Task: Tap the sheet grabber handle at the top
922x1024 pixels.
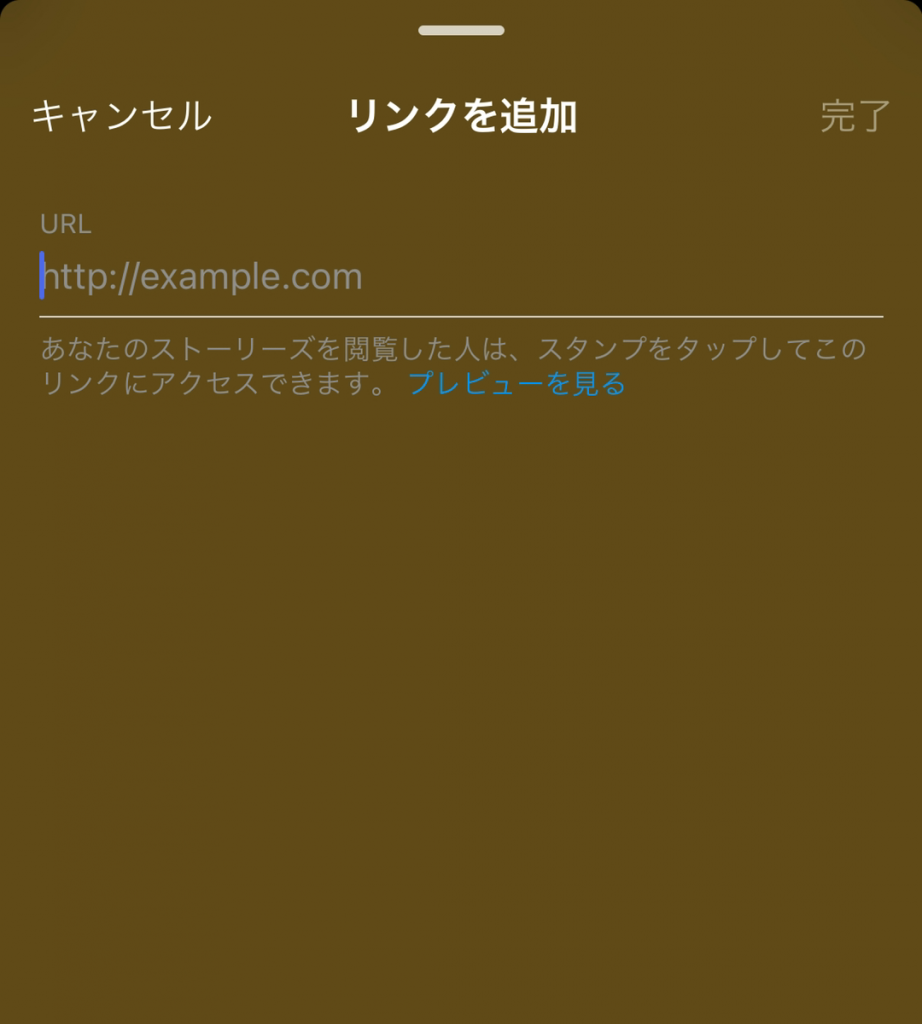Action: coord(461,31)
